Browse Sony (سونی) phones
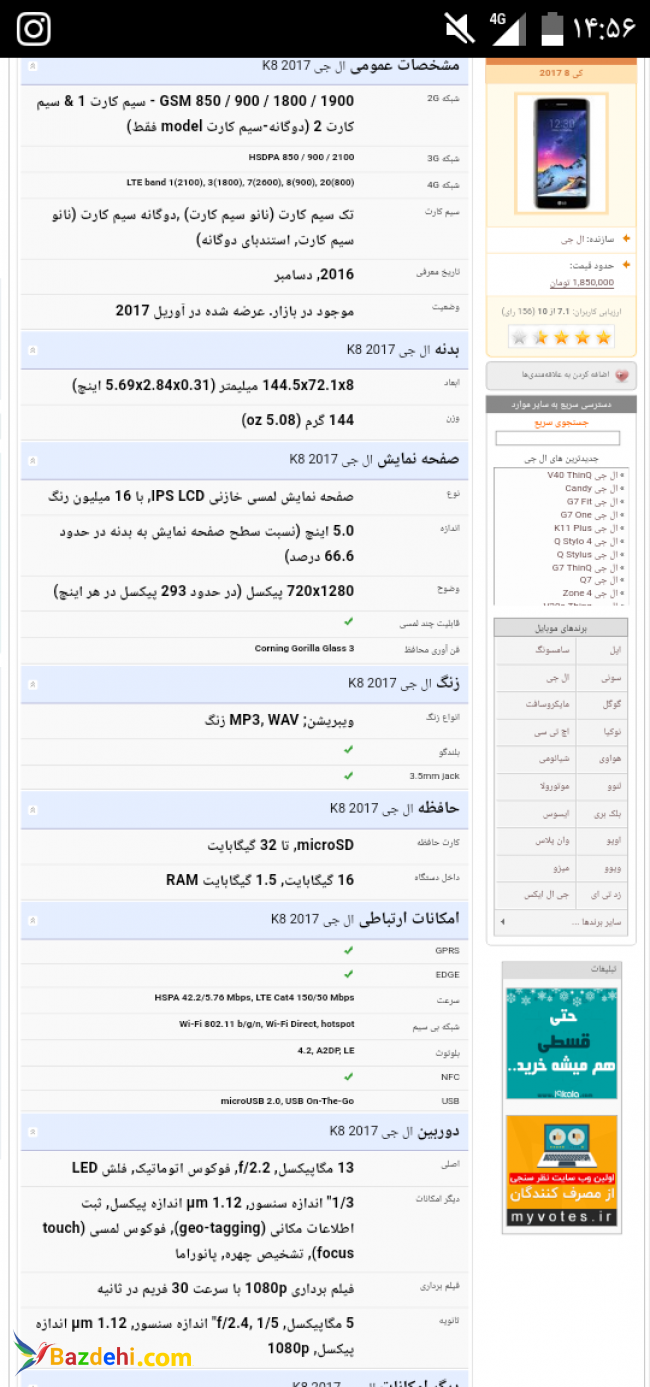This screenshot has height=1387, width=650. (x=616, y=677)
